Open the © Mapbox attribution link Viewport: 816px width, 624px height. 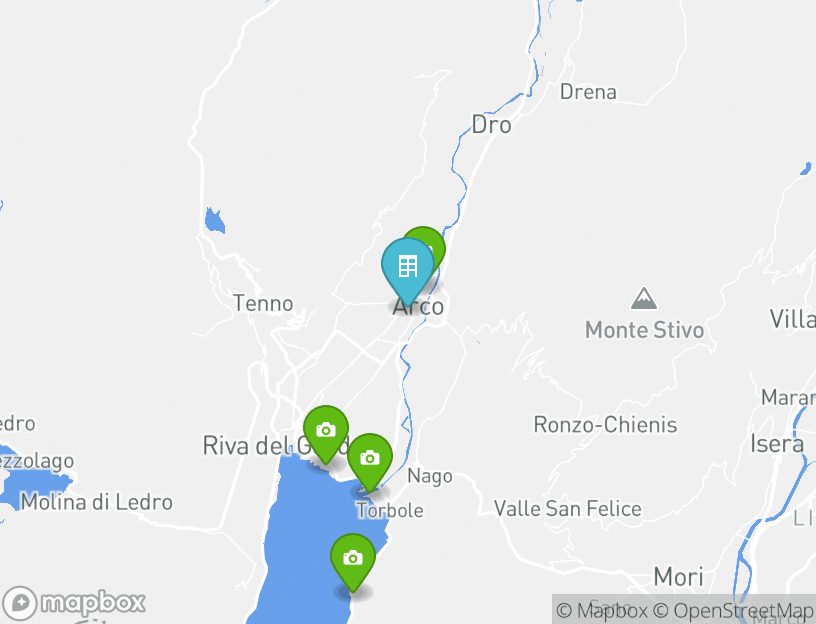pyautogui.click(x=599, y=610)
